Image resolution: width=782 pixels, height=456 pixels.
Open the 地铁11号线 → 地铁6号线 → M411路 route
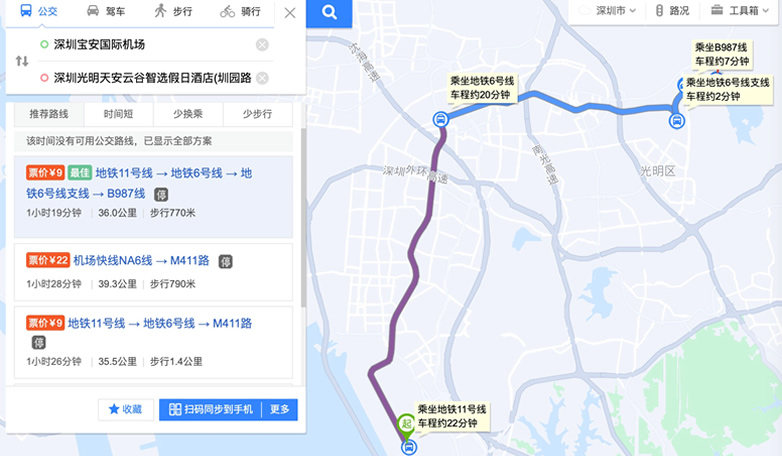point(138,323)
